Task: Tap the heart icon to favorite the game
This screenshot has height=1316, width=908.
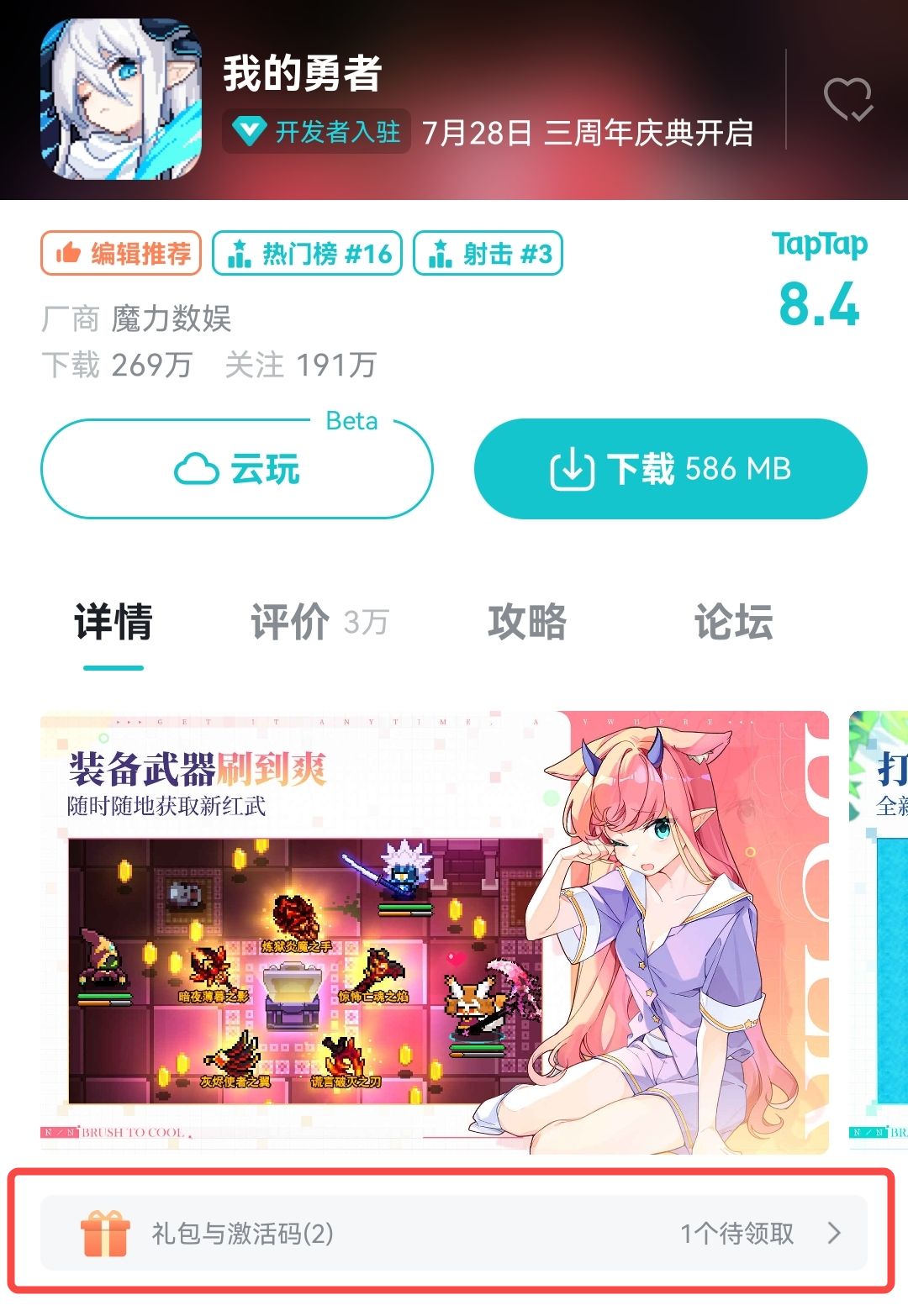Action: point(851,99)
